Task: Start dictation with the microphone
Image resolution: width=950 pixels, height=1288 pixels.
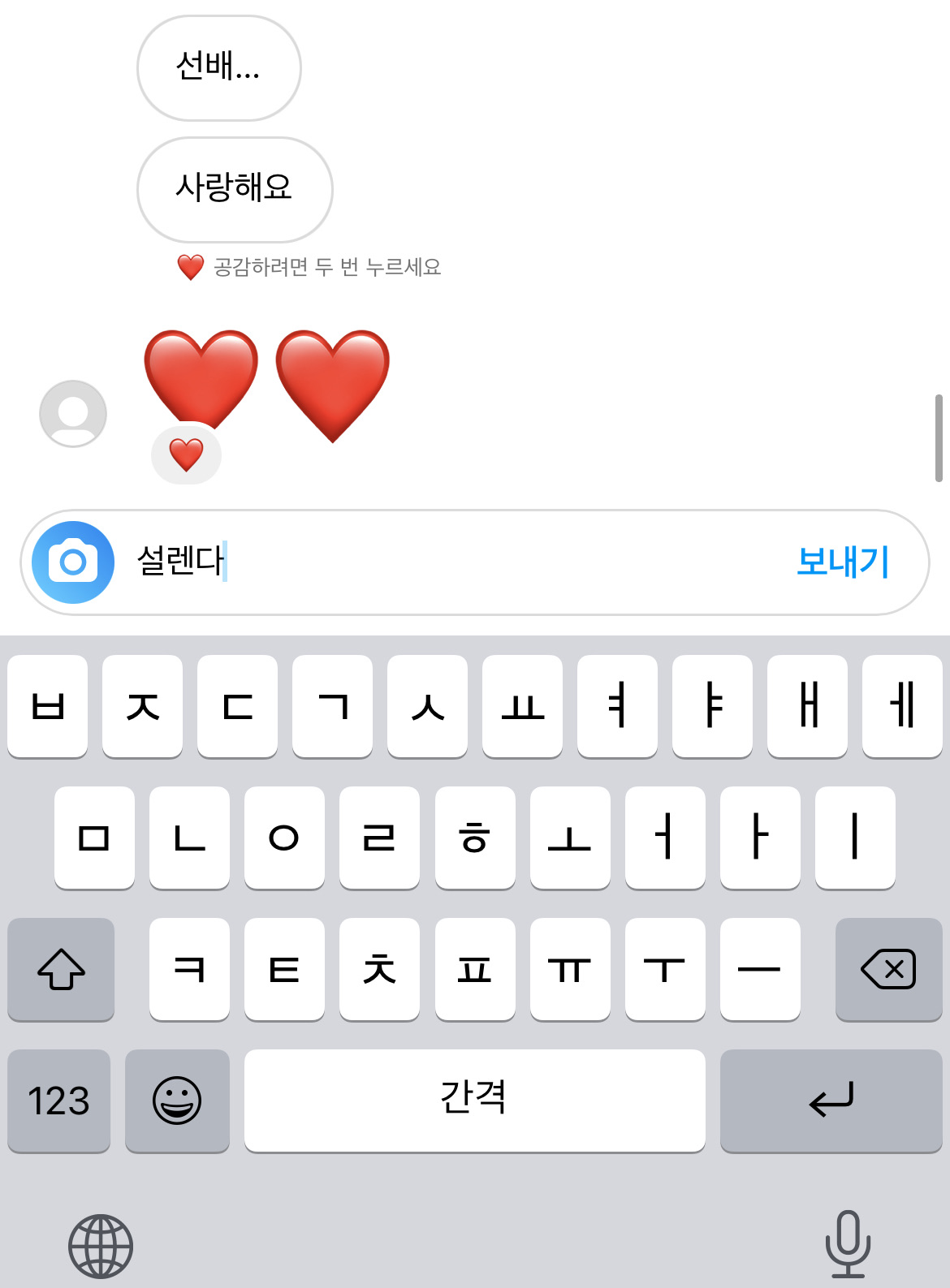Action: (848, 1243)
